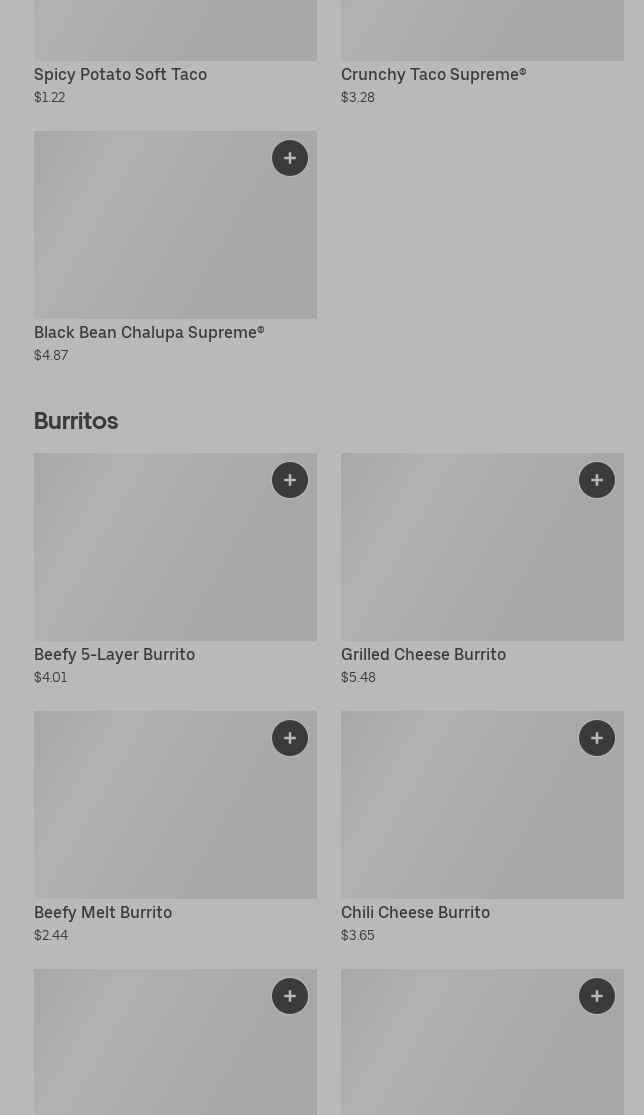The height and width of the screenshot is (1115, 644).
Task: Add Black Bean Chalupa Supreme to cart
Action: click(290, 158)
